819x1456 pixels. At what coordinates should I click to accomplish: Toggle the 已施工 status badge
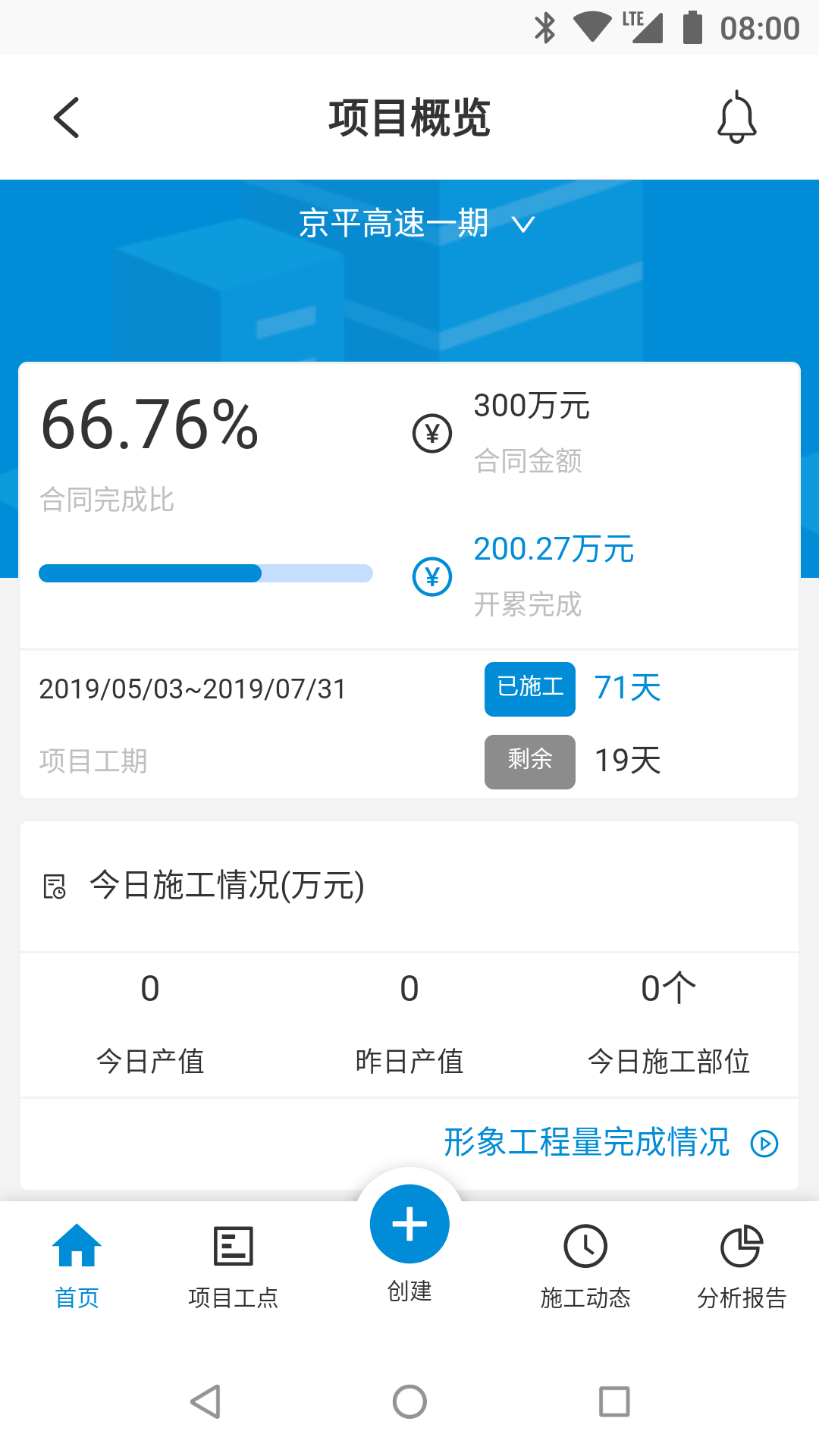coord(529,689)
